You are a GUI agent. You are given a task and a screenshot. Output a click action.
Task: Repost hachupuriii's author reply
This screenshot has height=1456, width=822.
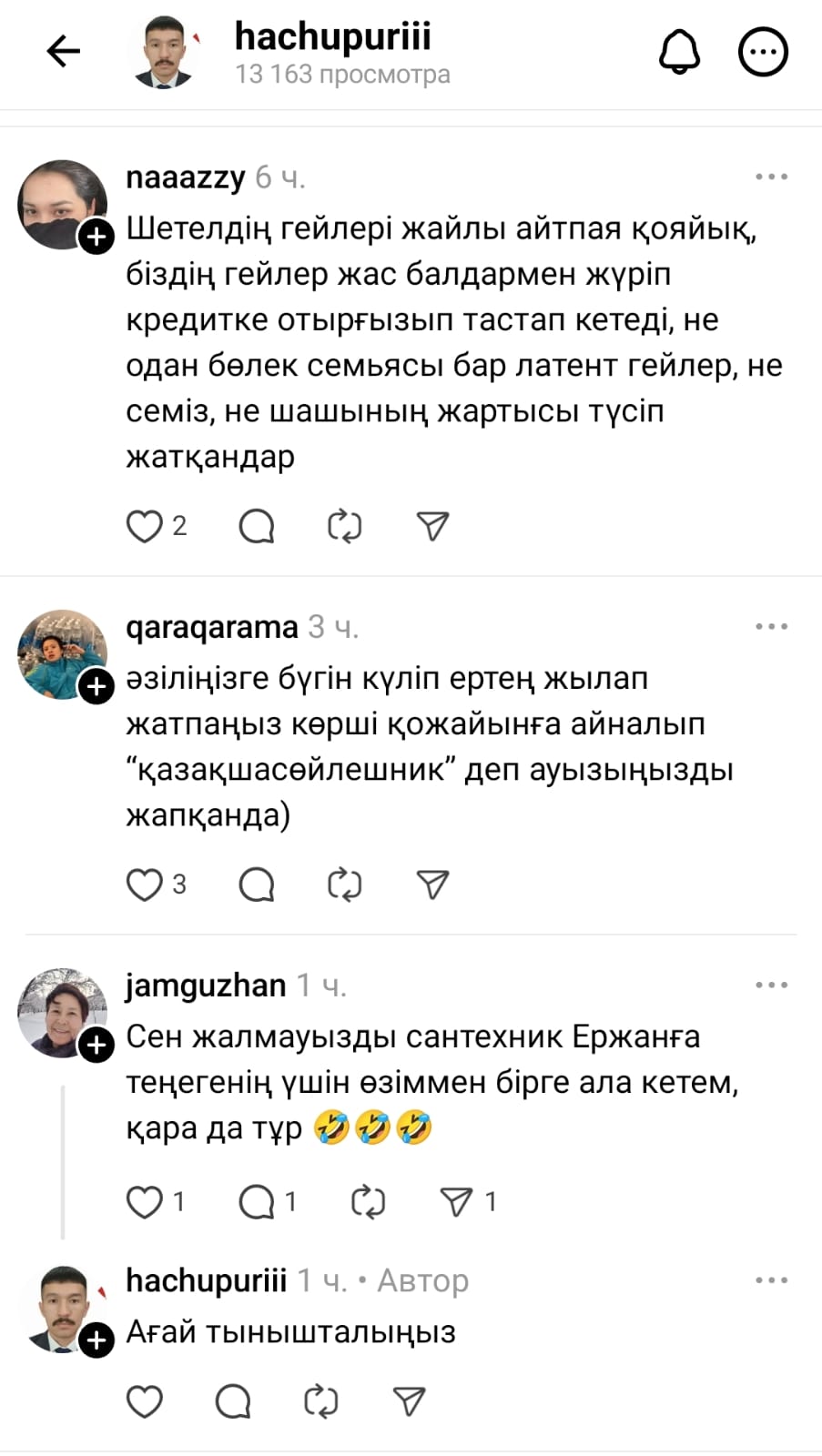[320, 1401]
